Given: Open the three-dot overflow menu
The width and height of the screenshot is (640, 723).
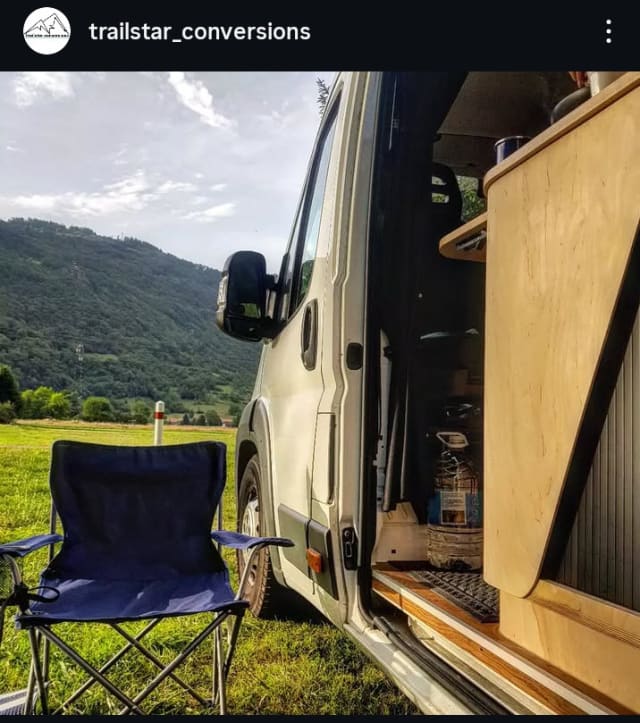Looking at the screenshot, I should tap(608, 31).
